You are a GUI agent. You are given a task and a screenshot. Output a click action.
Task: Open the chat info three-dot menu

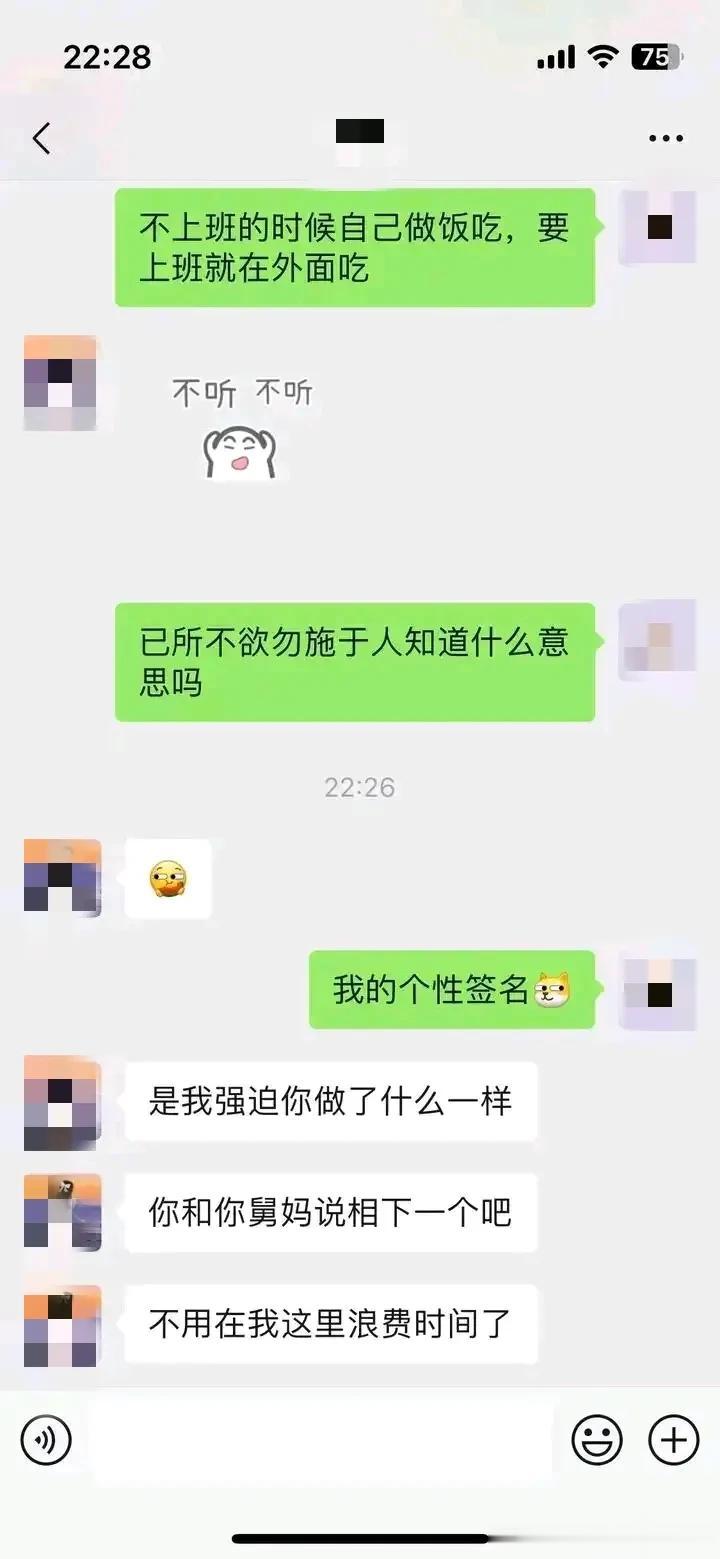click(665, 139)
